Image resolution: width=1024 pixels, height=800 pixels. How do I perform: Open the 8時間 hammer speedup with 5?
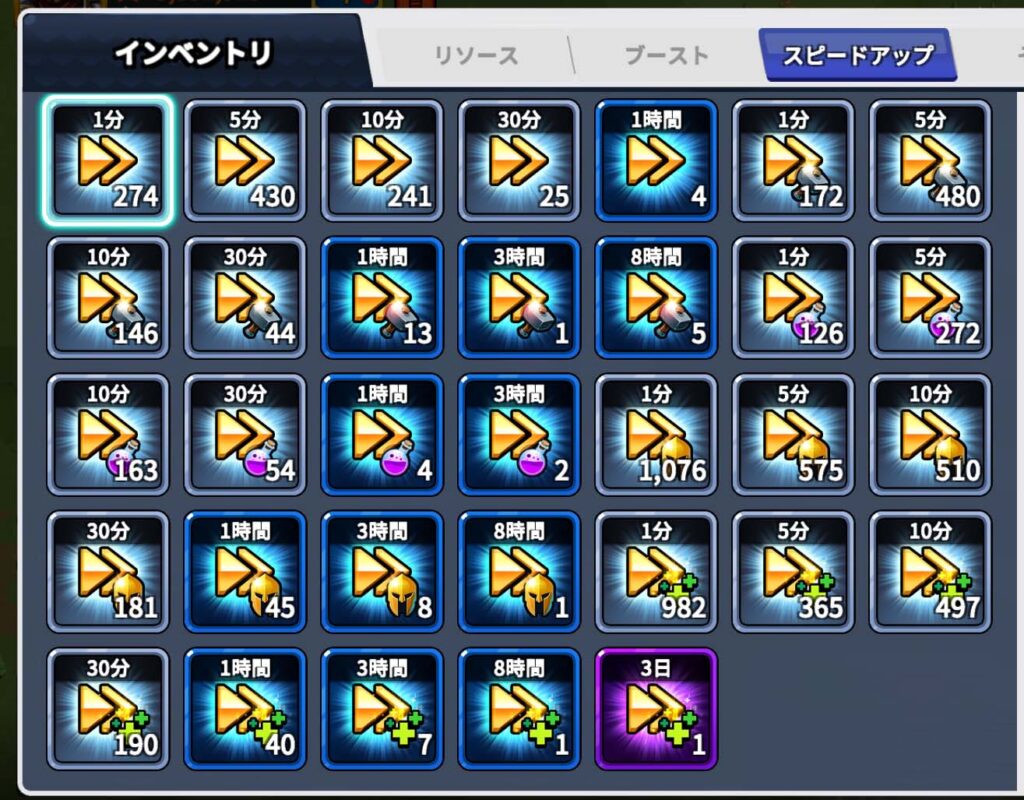(x=656, y=297)
